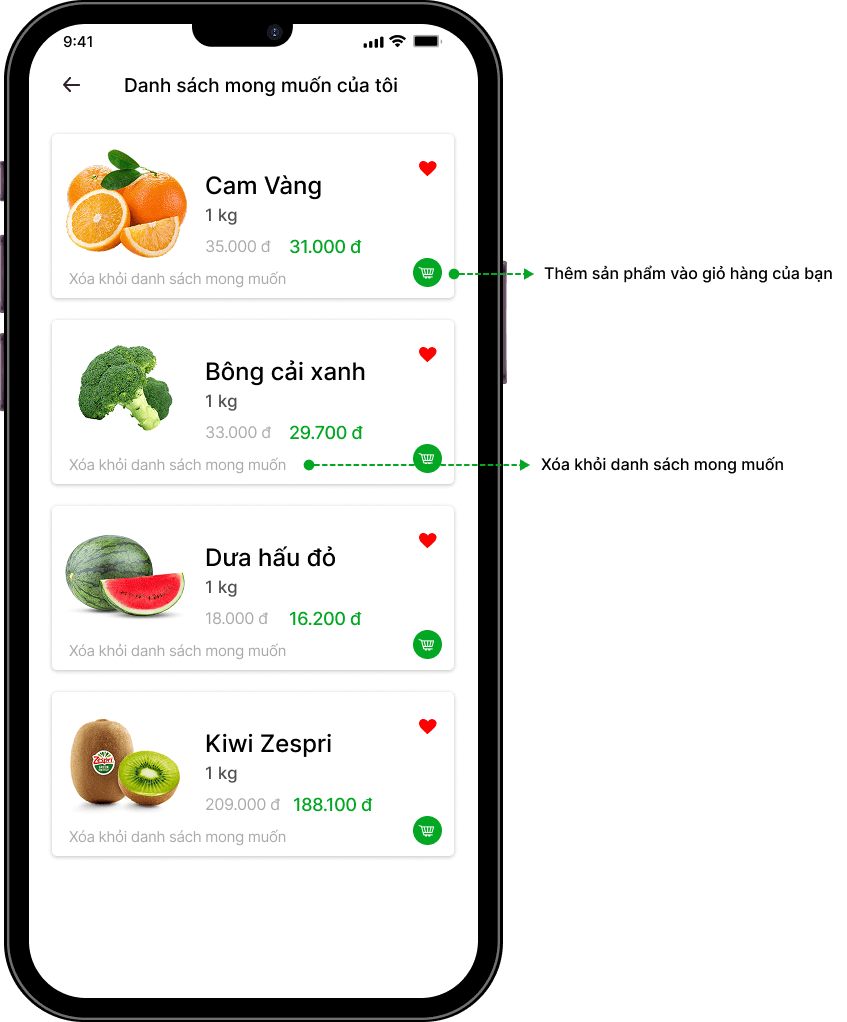Image resolution: width=847 pixels, height=1022 pixels.
Task: Open the Cam Vàng product card
Action: click(263, 186)
